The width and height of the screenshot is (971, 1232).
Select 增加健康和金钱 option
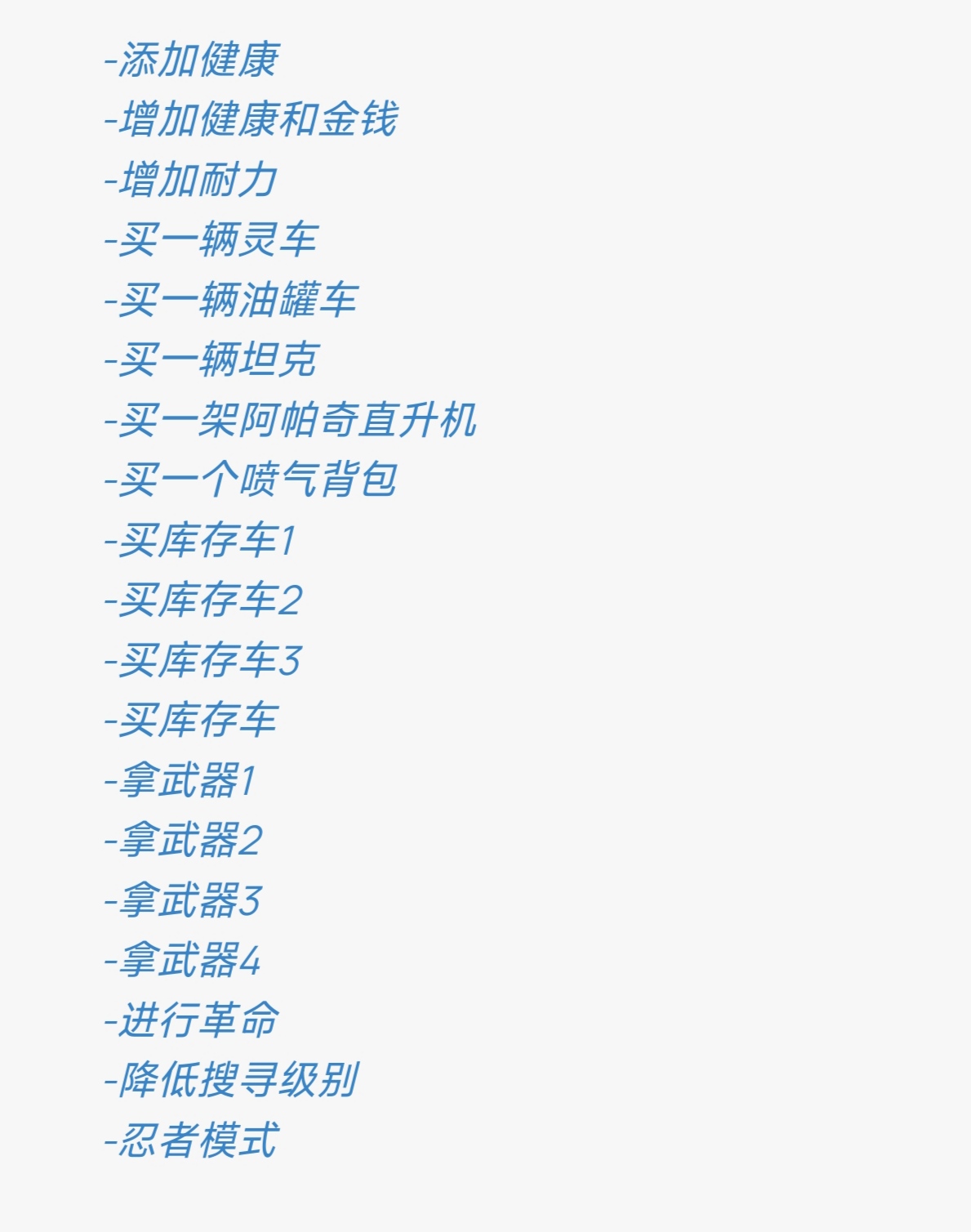pyautogui.click(x=252, y=119)
